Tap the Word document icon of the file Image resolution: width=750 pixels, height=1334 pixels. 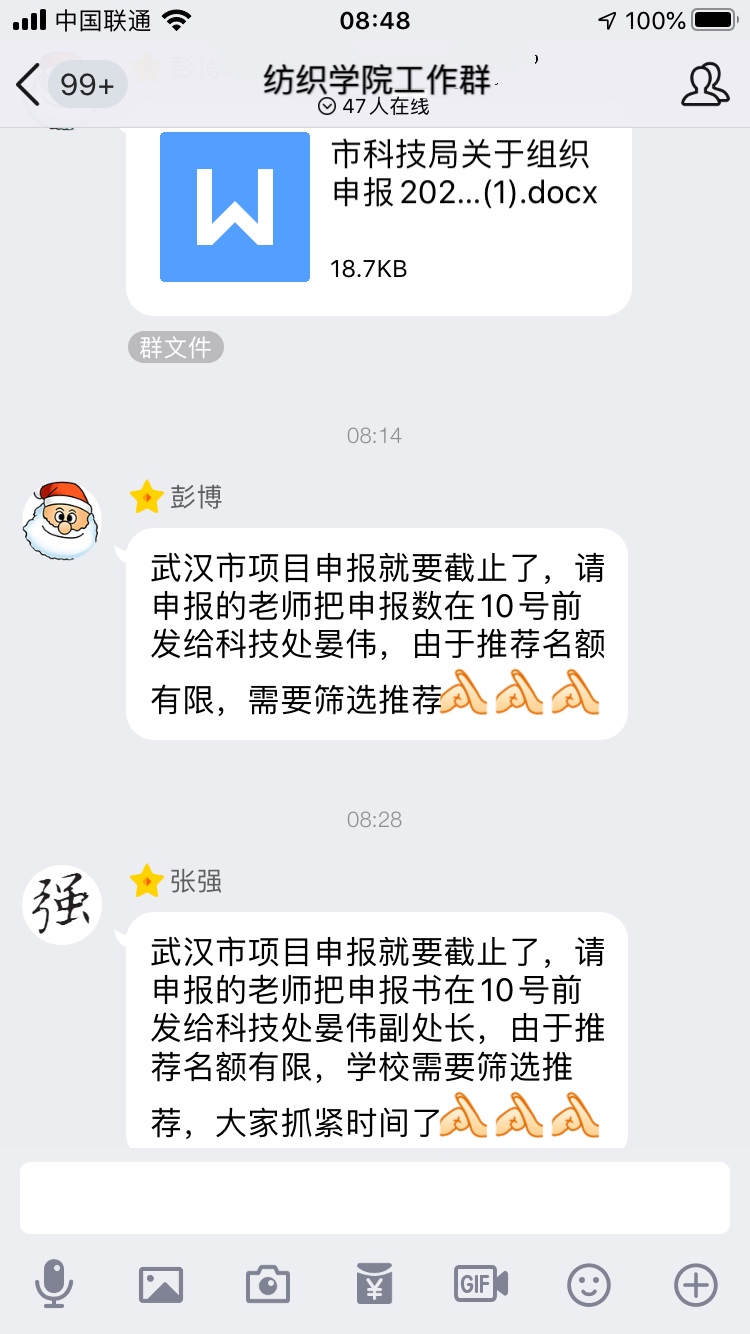[235, 206]
